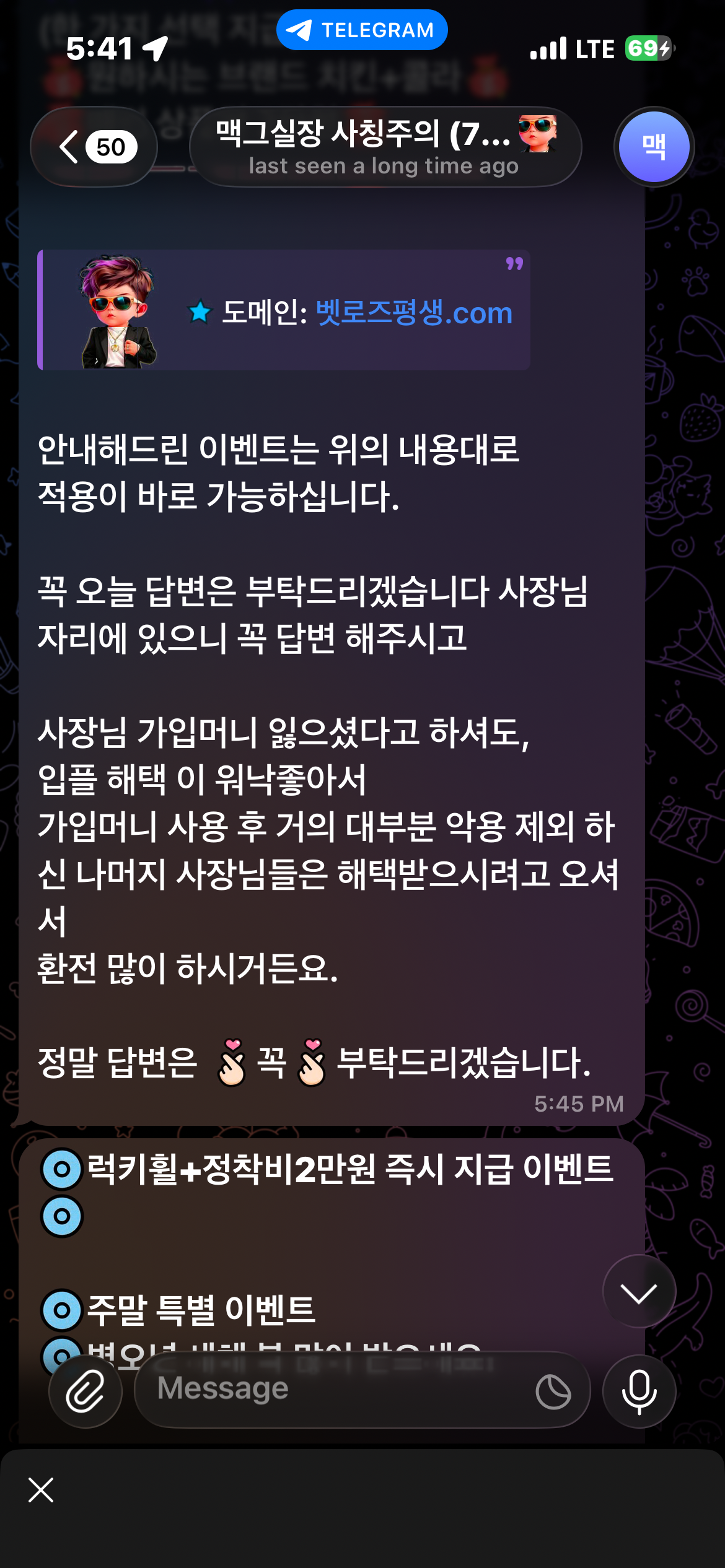This screenshot has width=725, height=1568.
Task: Dismiss the bottom panel with the X
Action: click(x=41, y=1489)
